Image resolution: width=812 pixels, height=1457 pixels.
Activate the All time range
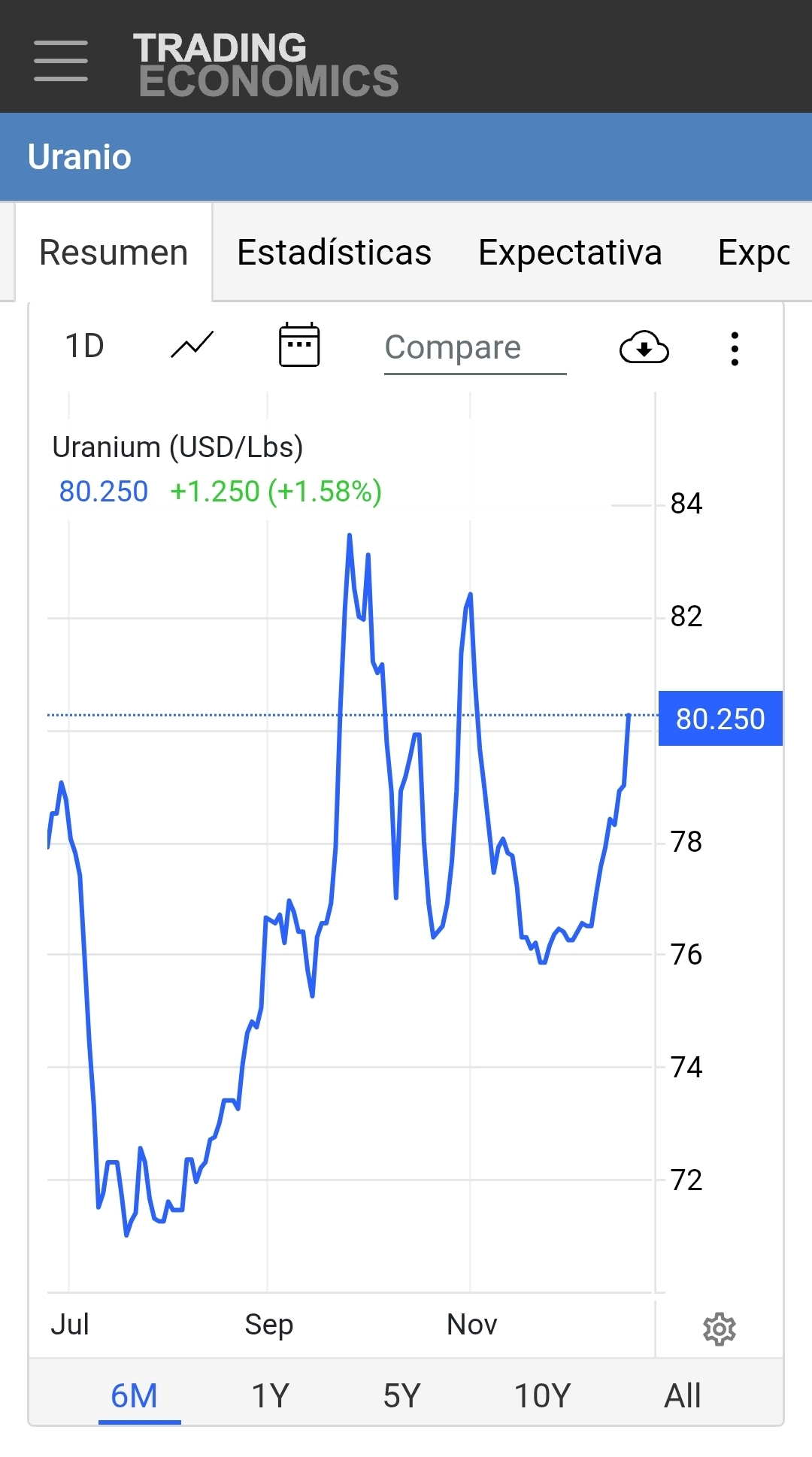(x=680, y=1395)
